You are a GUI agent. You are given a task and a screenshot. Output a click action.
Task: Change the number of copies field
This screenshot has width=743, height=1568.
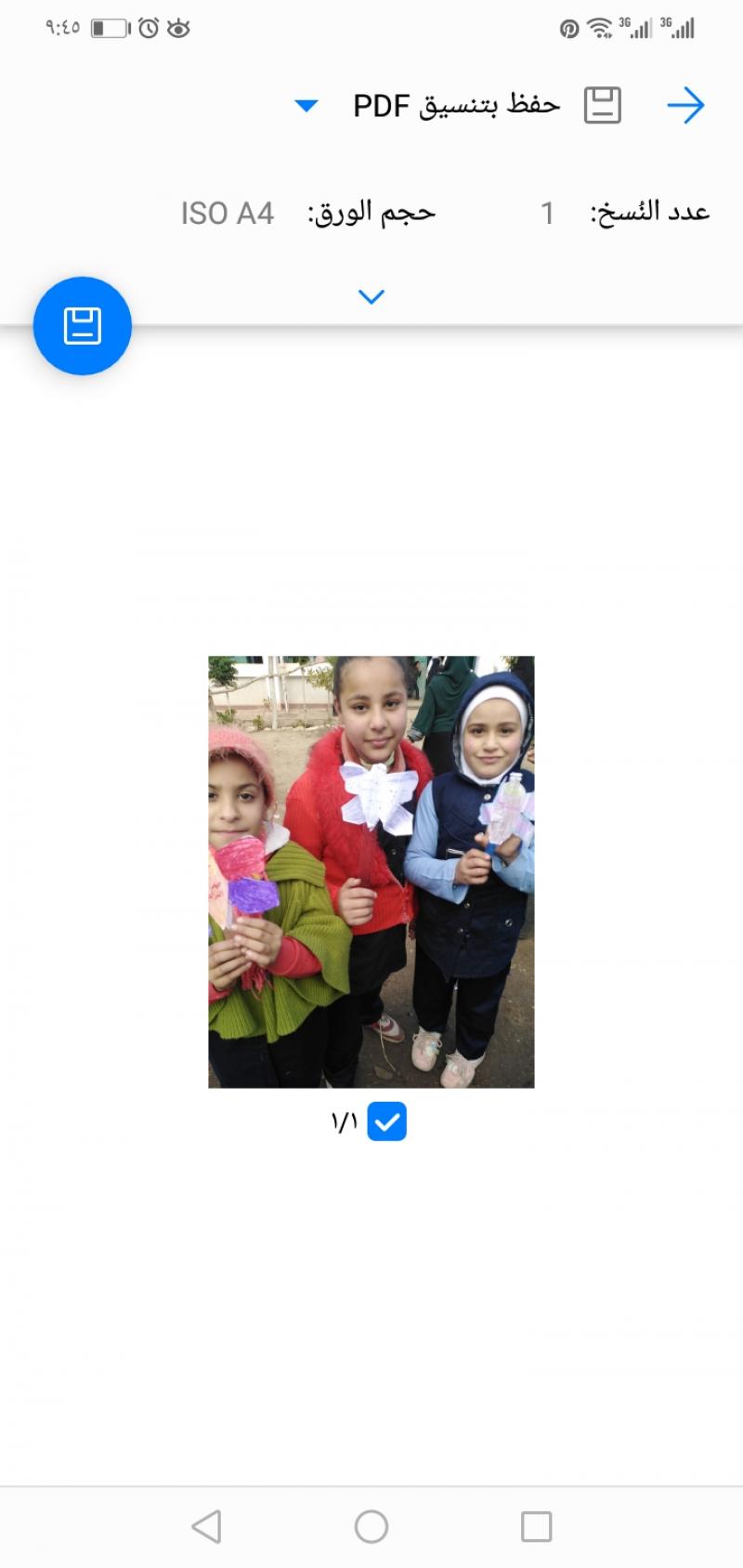tap(548, 214)
